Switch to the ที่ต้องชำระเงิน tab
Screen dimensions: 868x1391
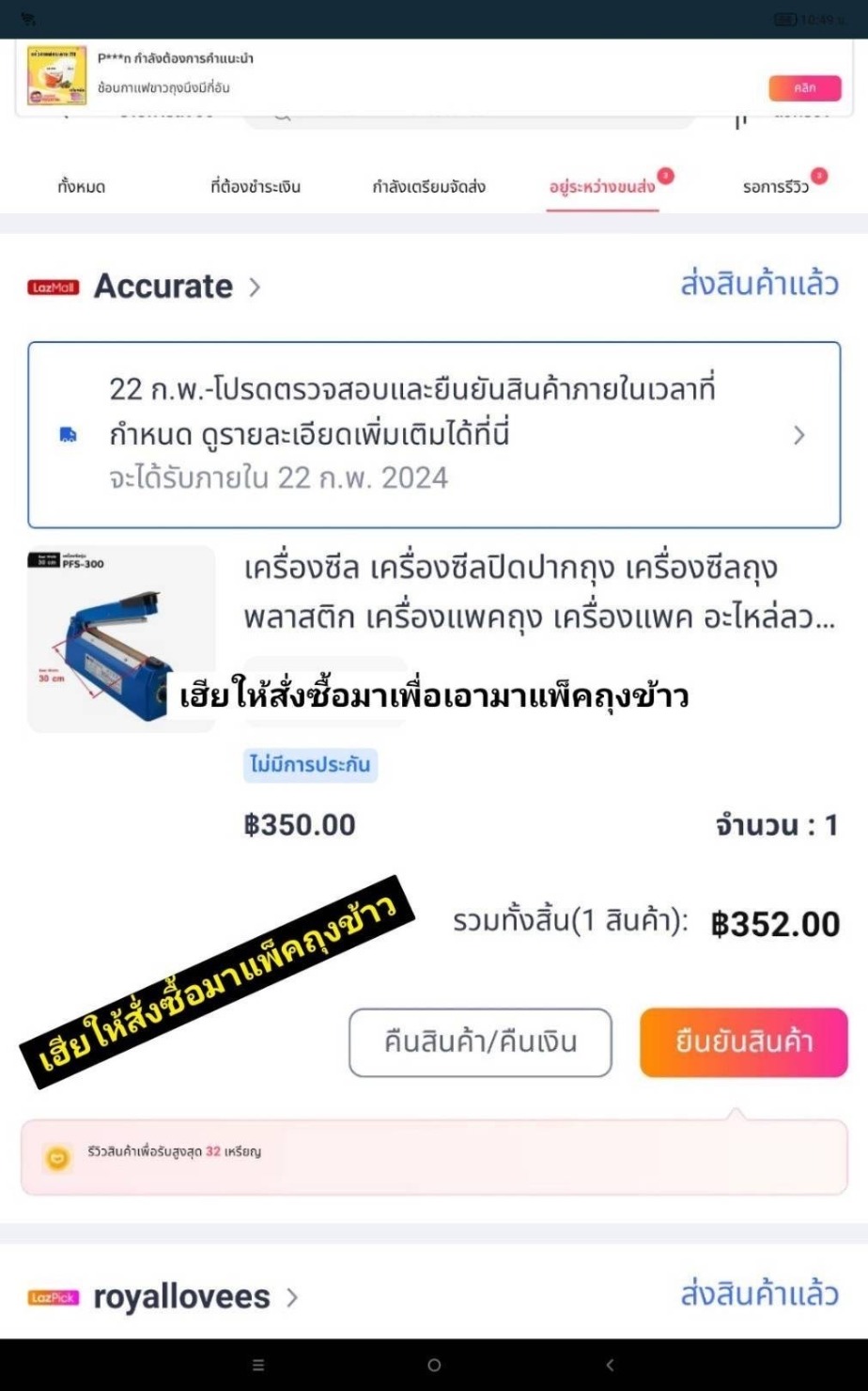(x=256, y=187)
